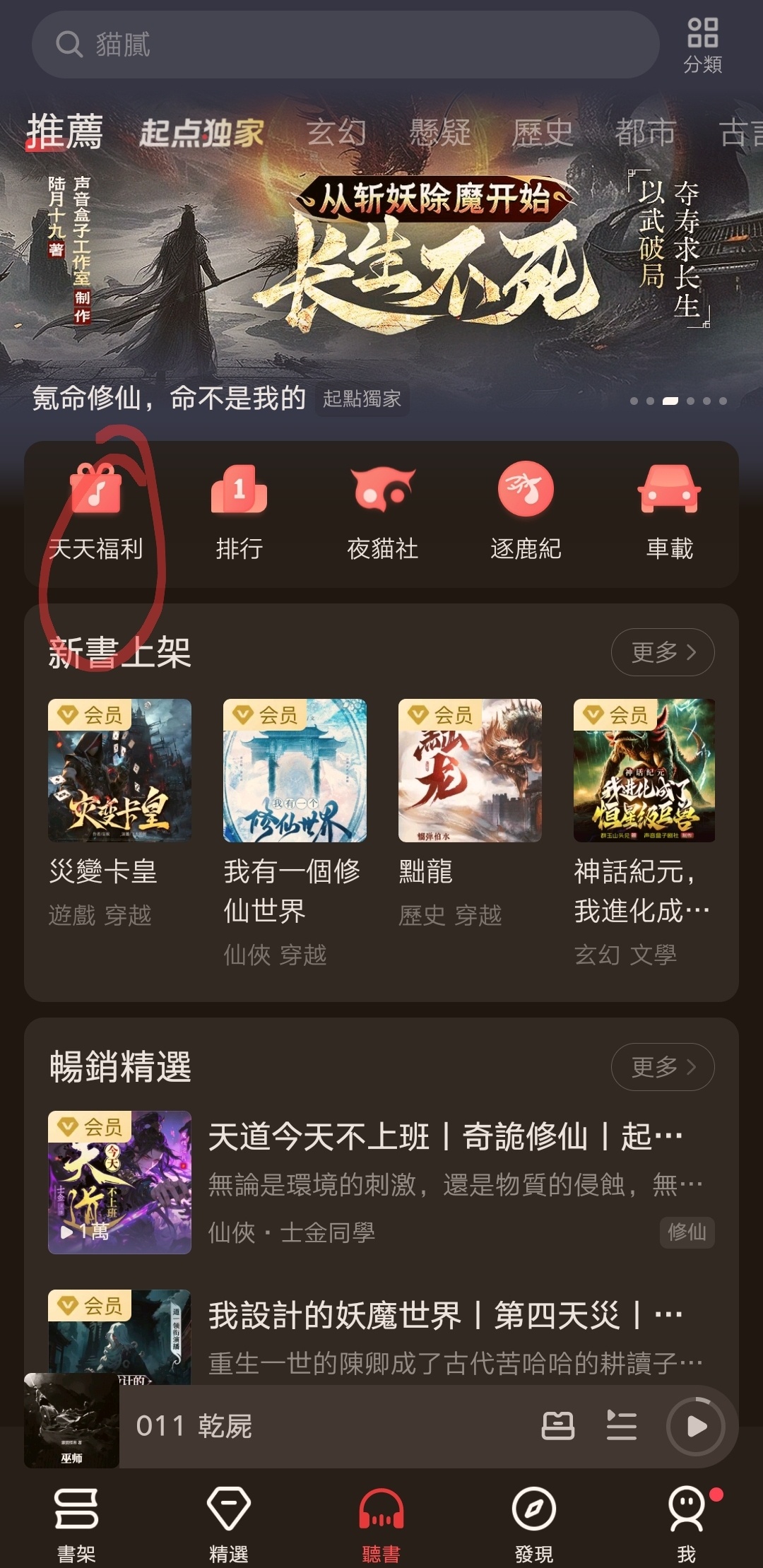
Task: Show more under 暢銷精選
Action: coord(662,1066)
